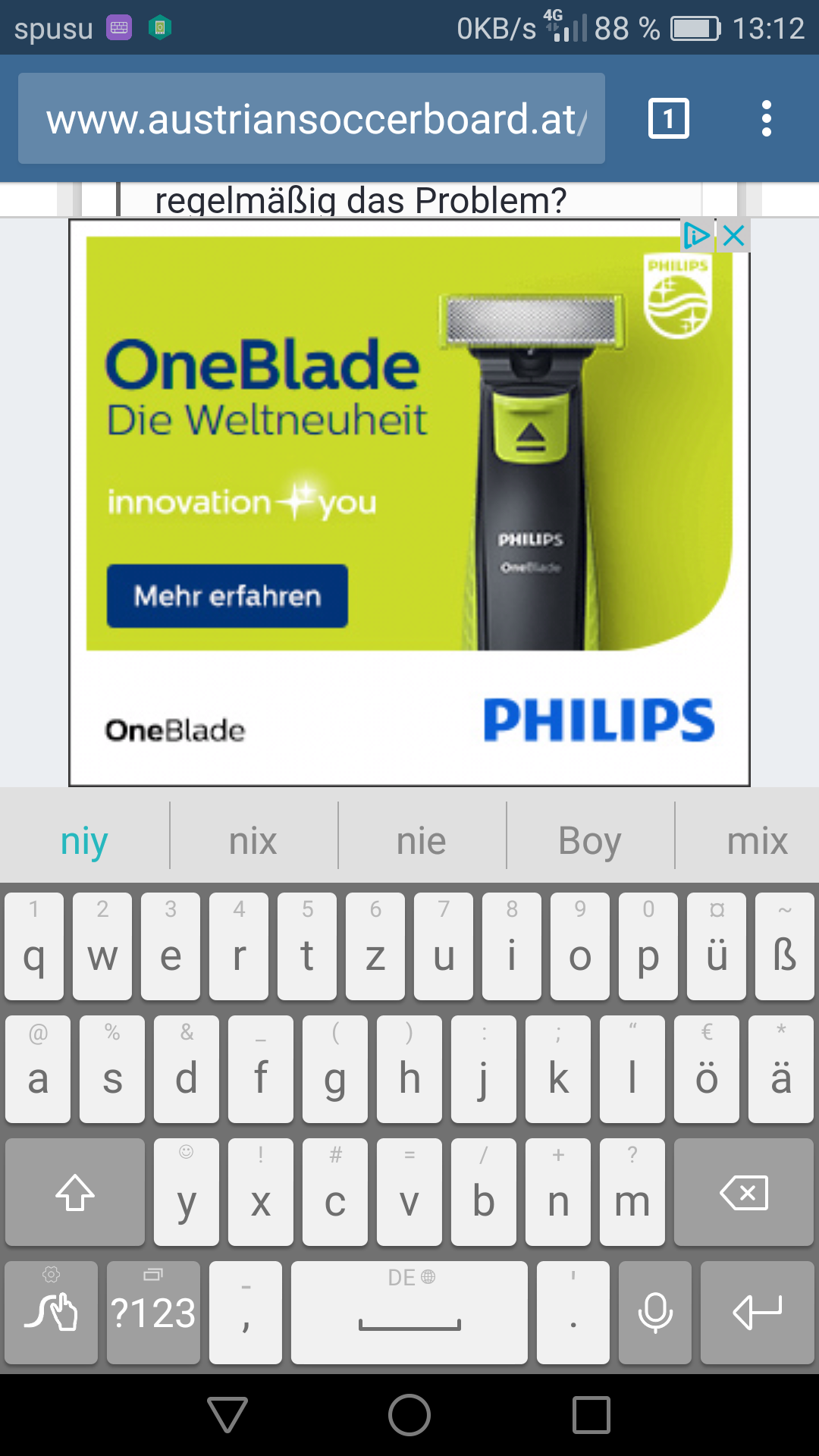Hit the backspace key

[744, 1193]
